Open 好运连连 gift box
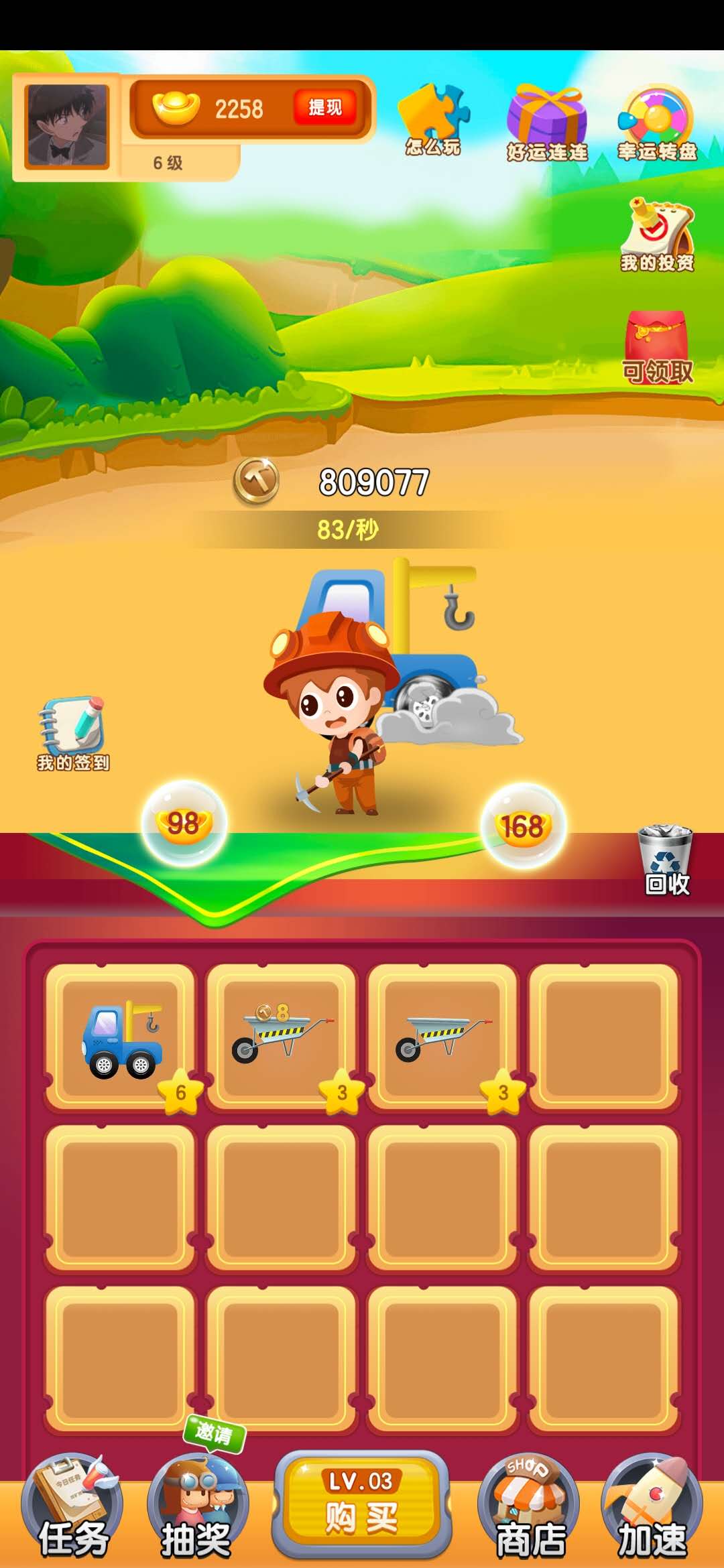 click(x=546, y=124)
